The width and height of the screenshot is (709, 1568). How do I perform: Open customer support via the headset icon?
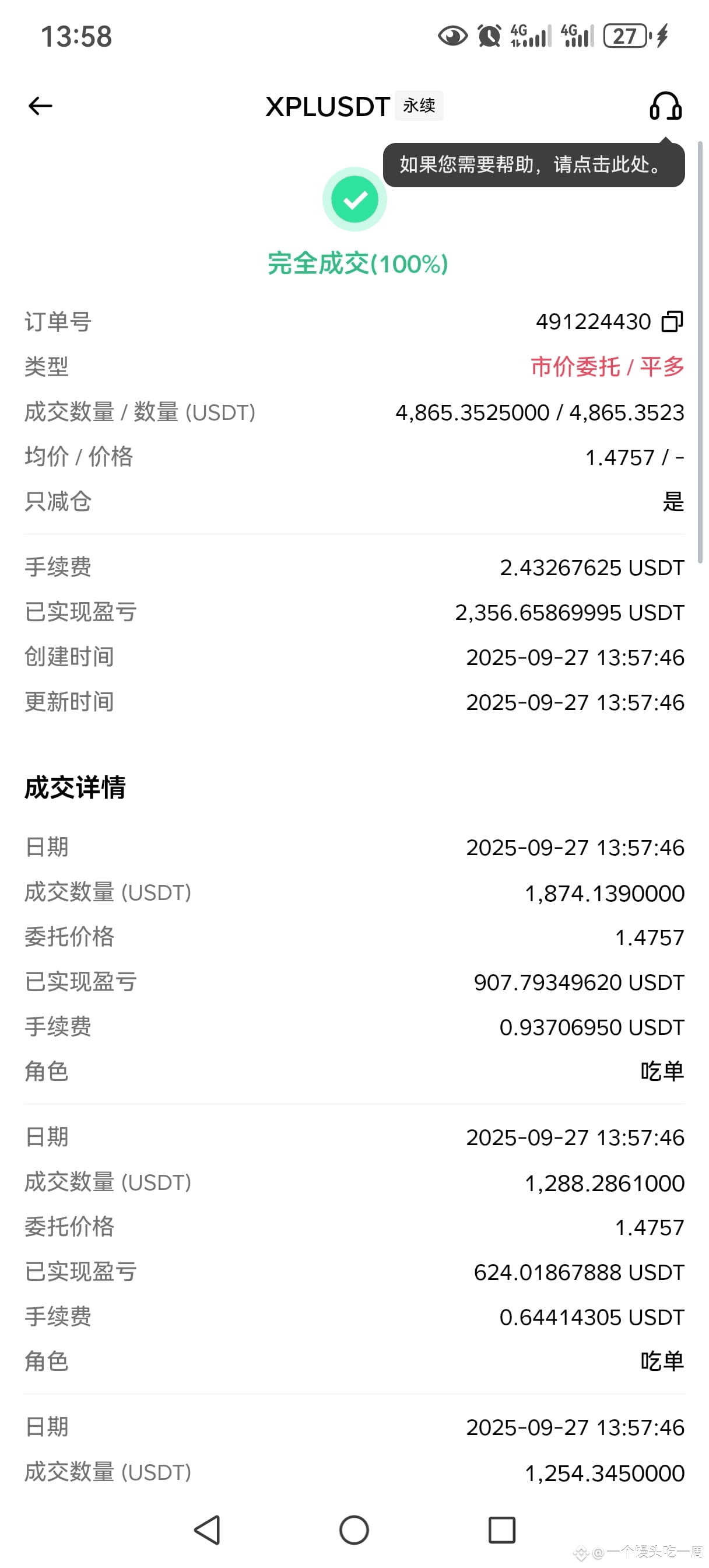coord(665,106)
